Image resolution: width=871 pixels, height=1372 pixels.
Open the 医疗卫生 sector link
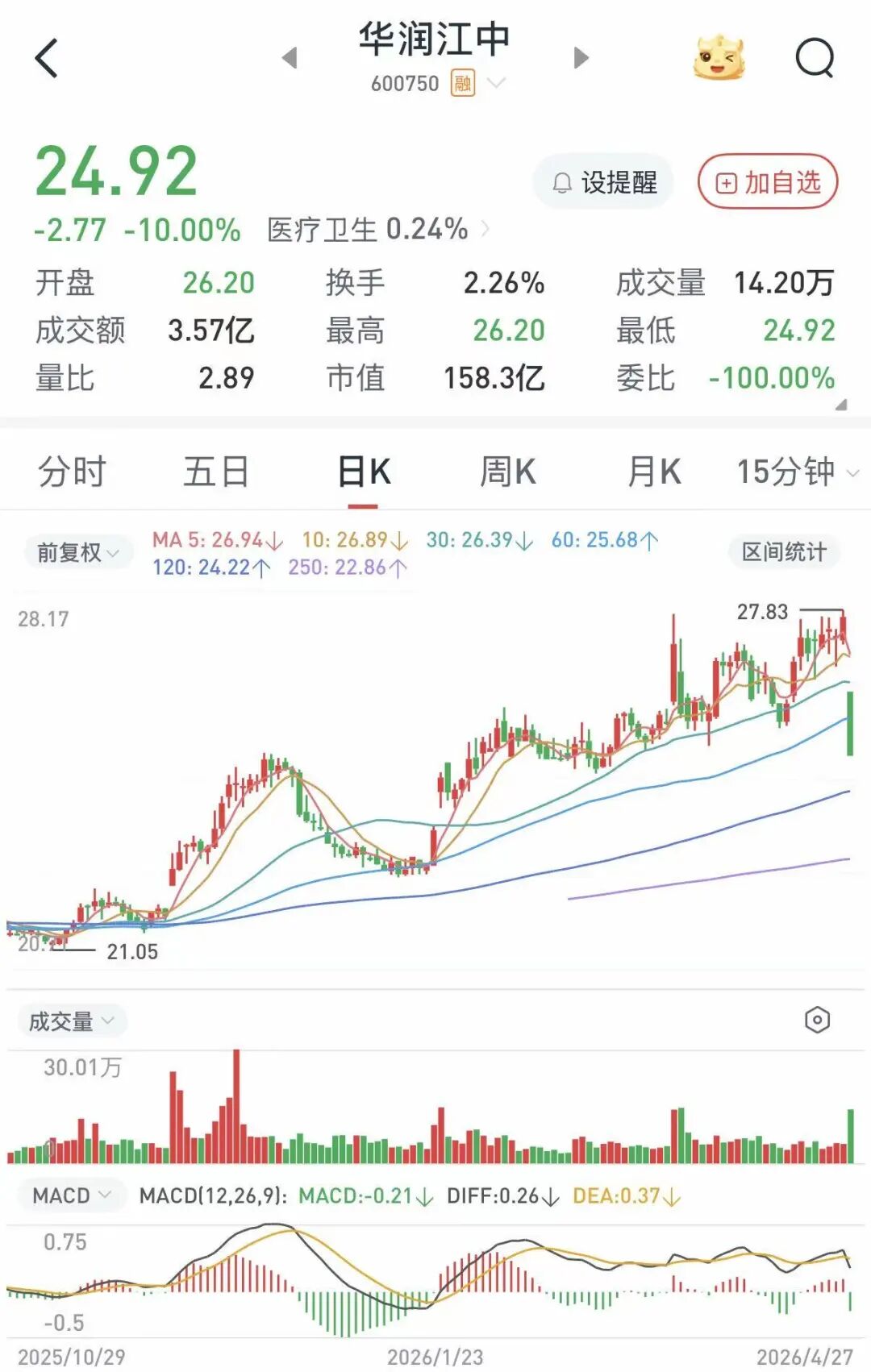coord(367,230)
